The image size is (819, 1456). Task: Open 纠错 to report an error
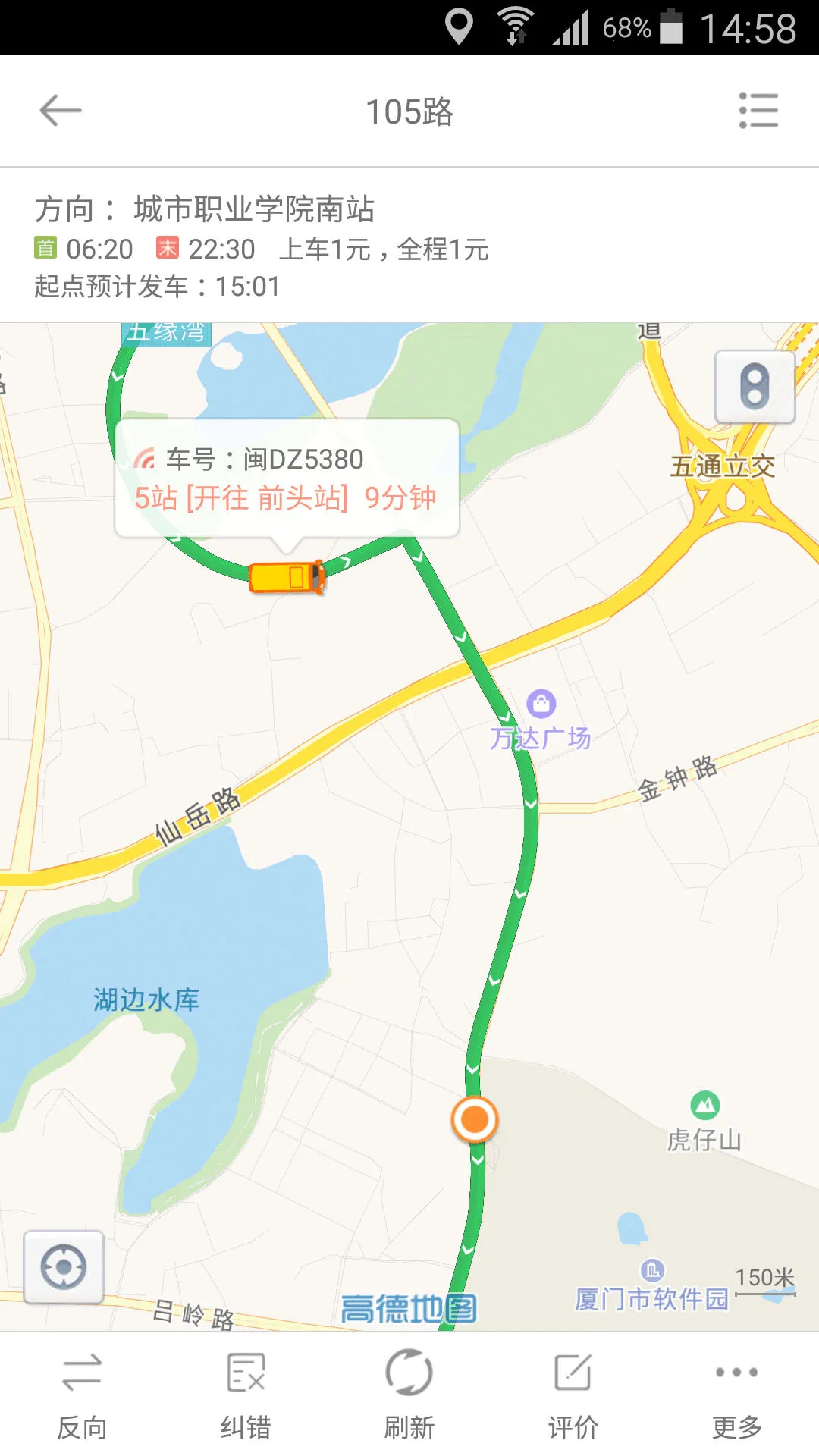(246, 1394)
